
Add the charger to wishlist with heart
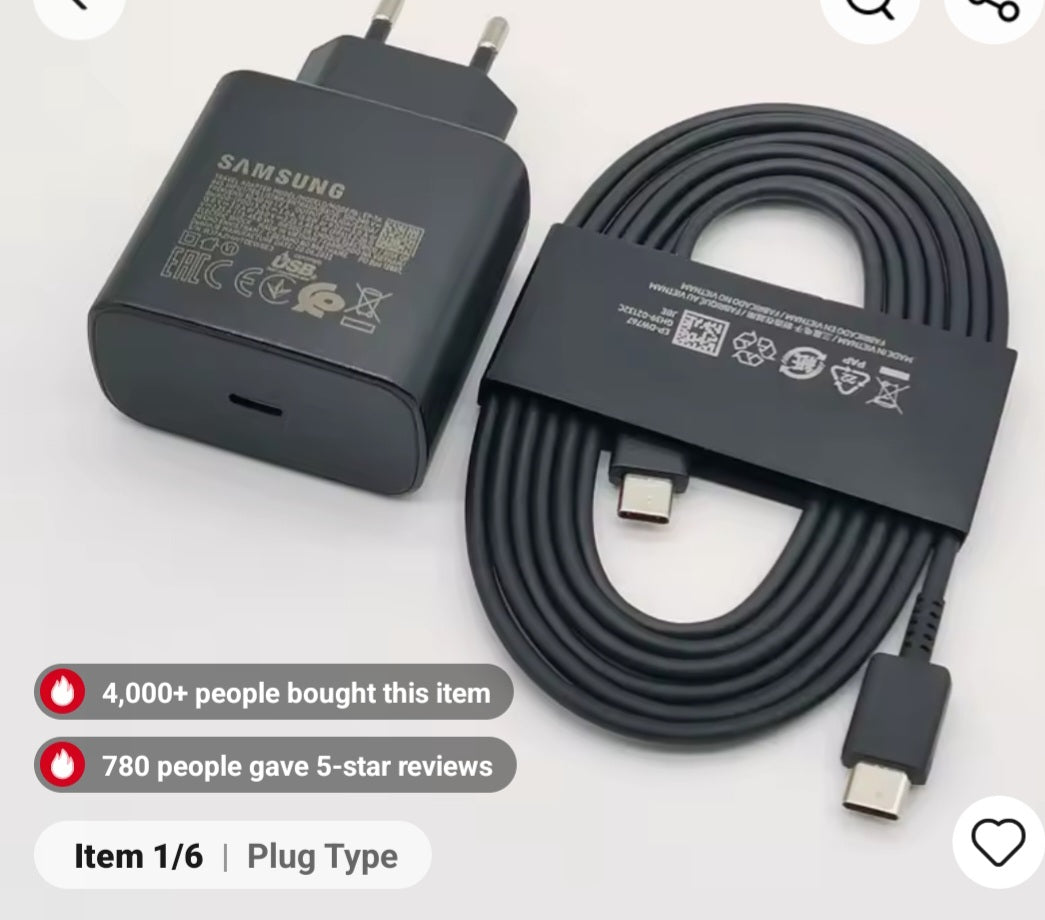point(997,841)
